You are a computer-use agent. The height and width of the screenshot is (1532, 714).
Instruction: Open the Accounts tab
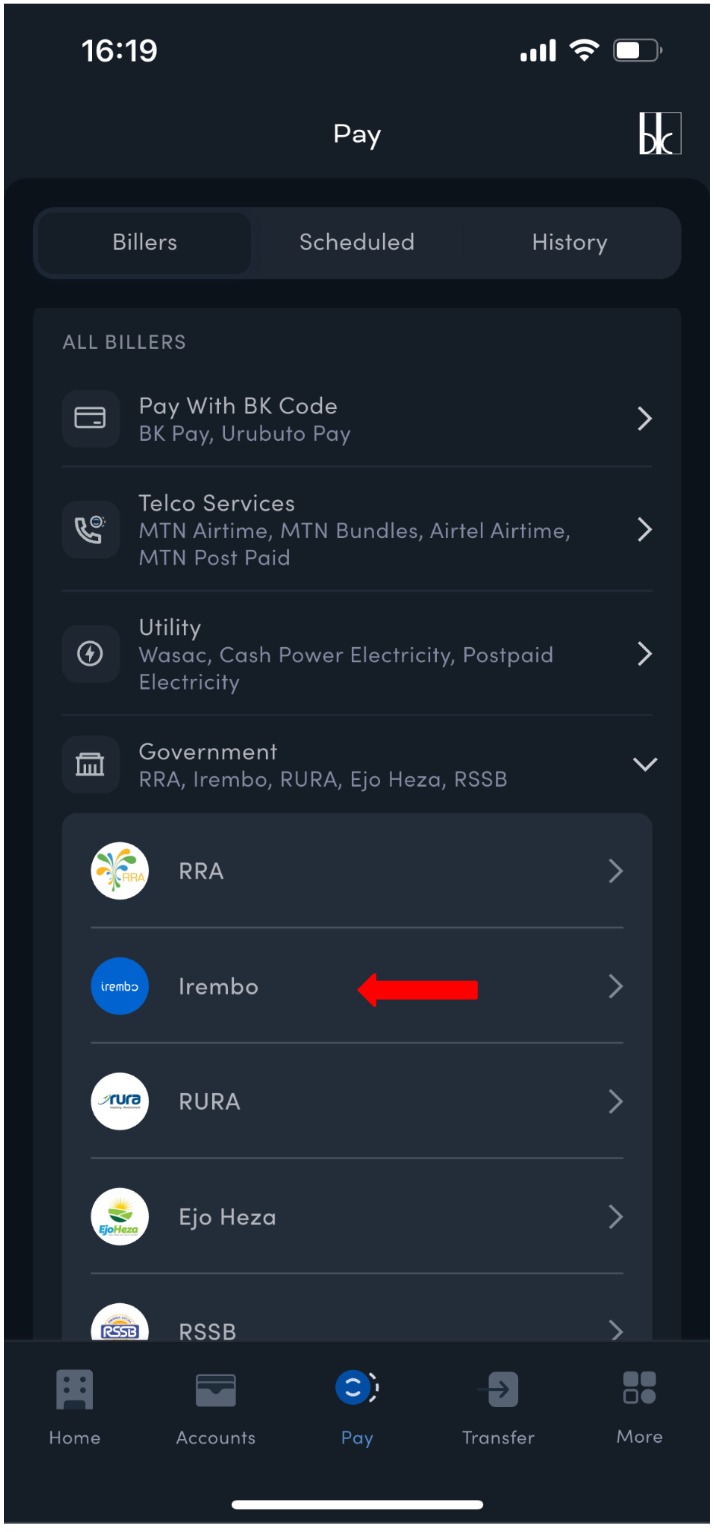215,1407
